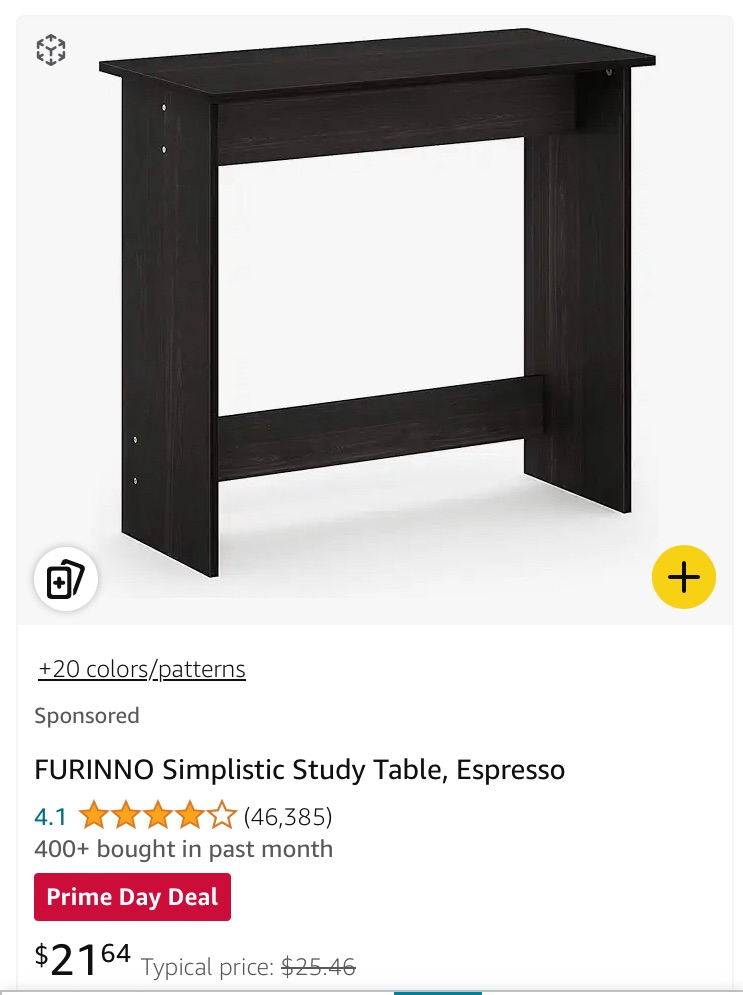
Task: Add the study table to cart
Action: click(x=684, y=577)
